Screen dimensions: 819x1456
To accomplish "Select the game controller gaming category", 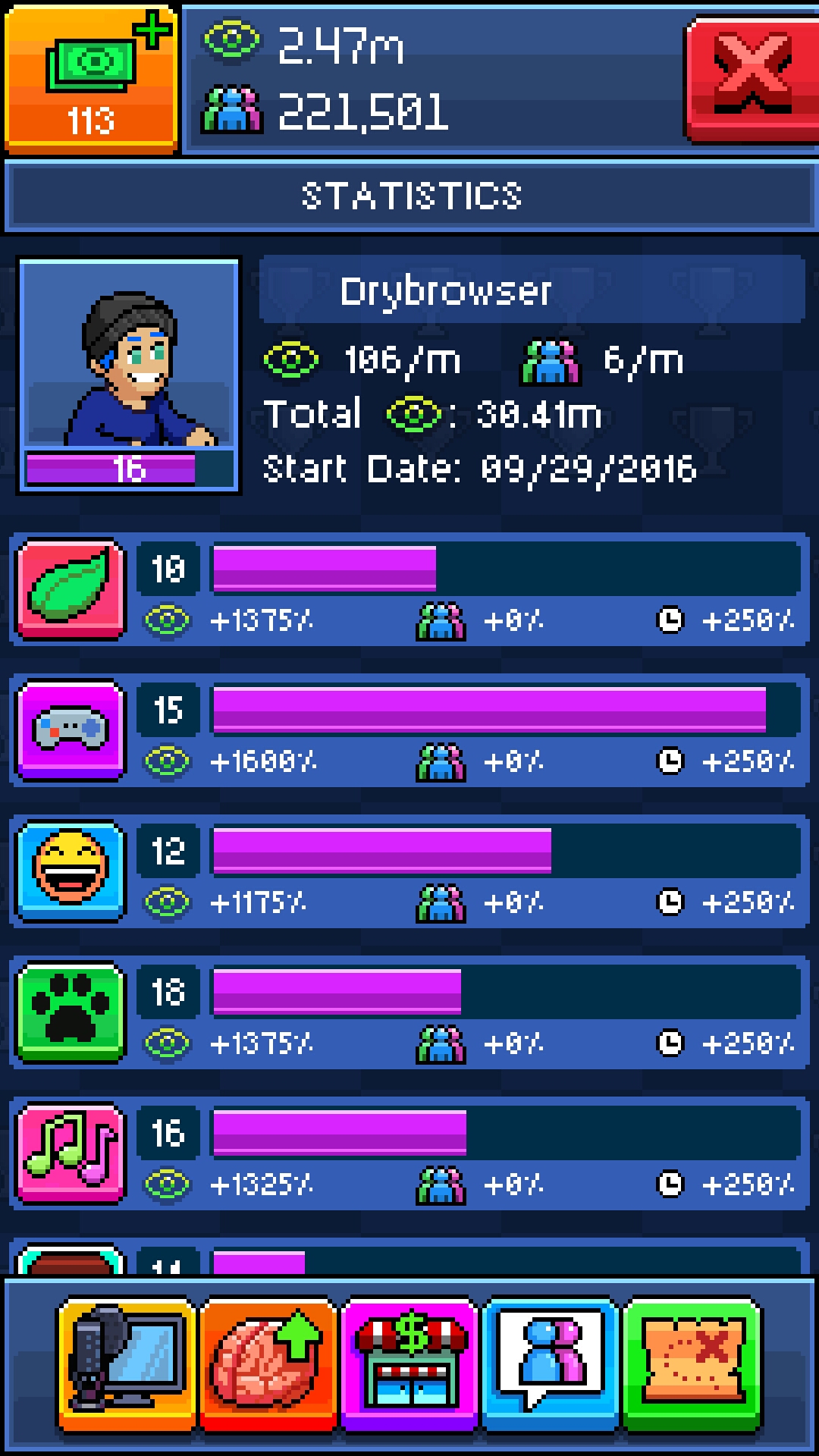I will tap(71, 730).
